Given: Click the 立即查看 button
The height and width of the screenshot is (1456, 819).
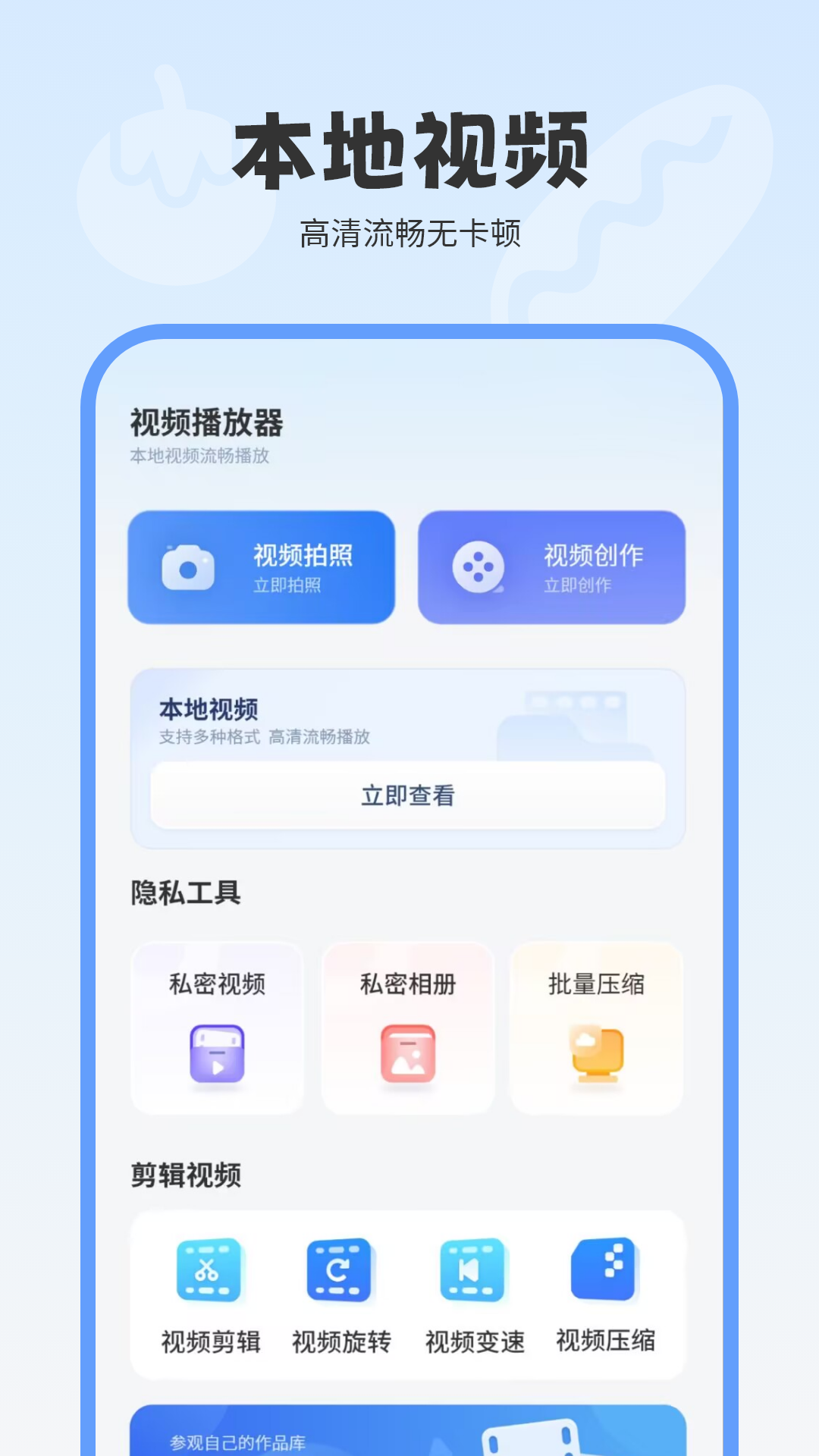Looking at the screenshot, I should 407,795.
